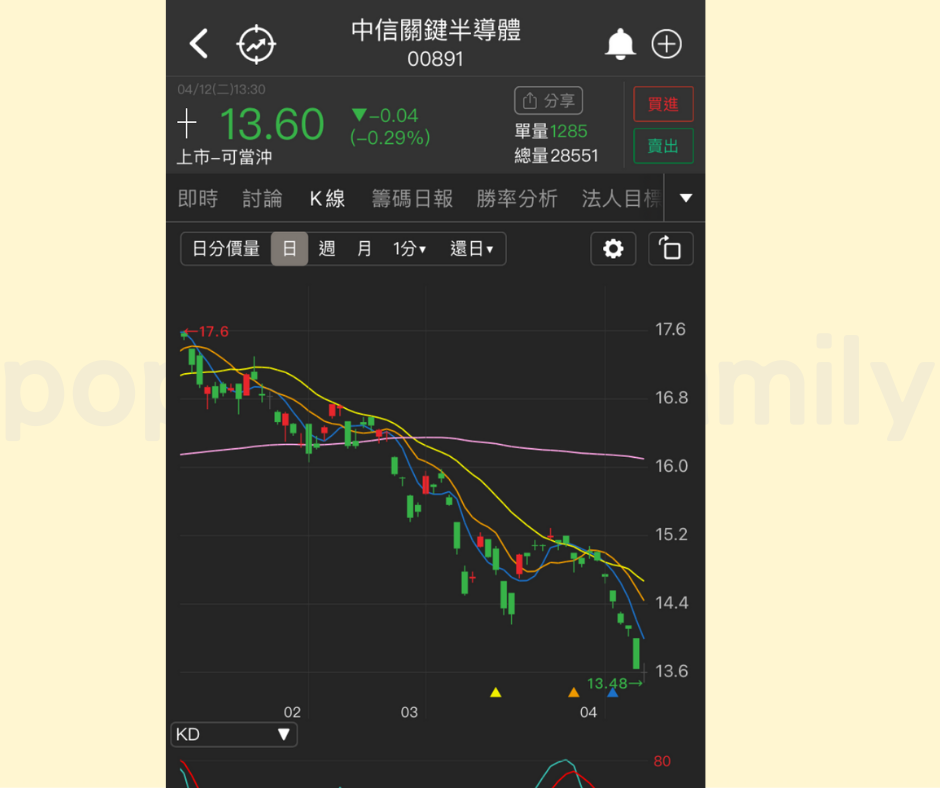Open chart settings gear
940x788 pixels.
(613, 249)
